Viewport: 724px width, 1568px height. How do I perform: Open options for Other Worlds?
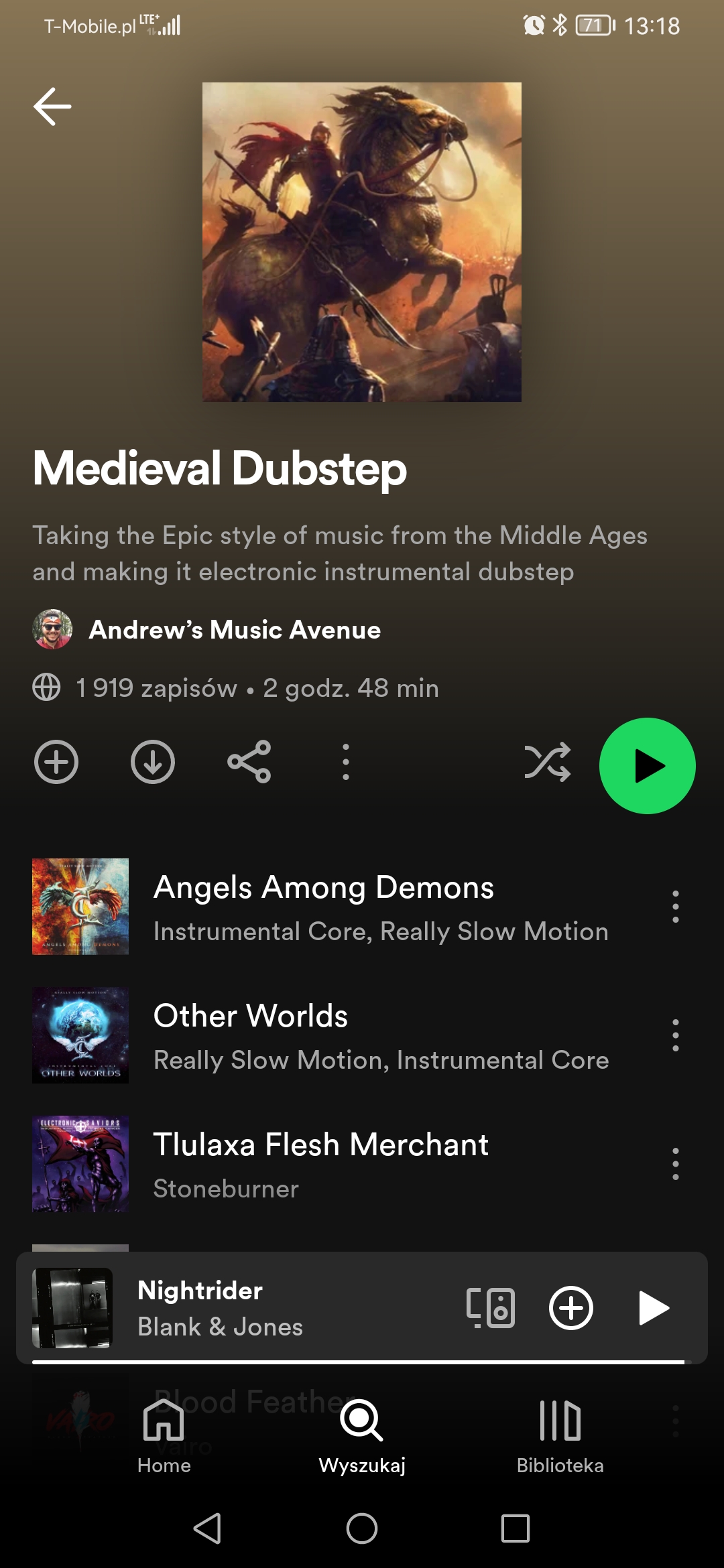pos(675,1035)
